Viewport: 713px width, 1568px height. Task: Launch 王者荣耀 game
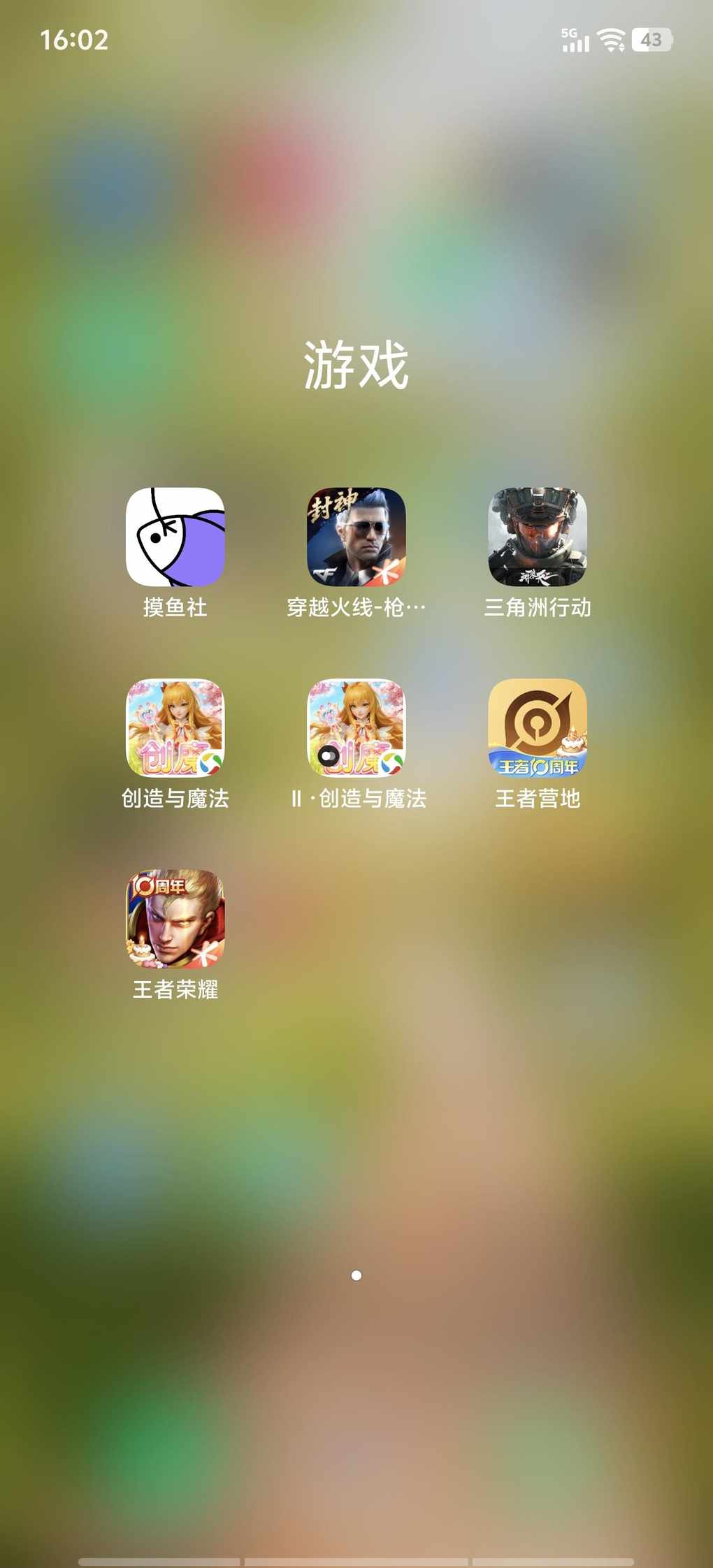coord(175,919)
